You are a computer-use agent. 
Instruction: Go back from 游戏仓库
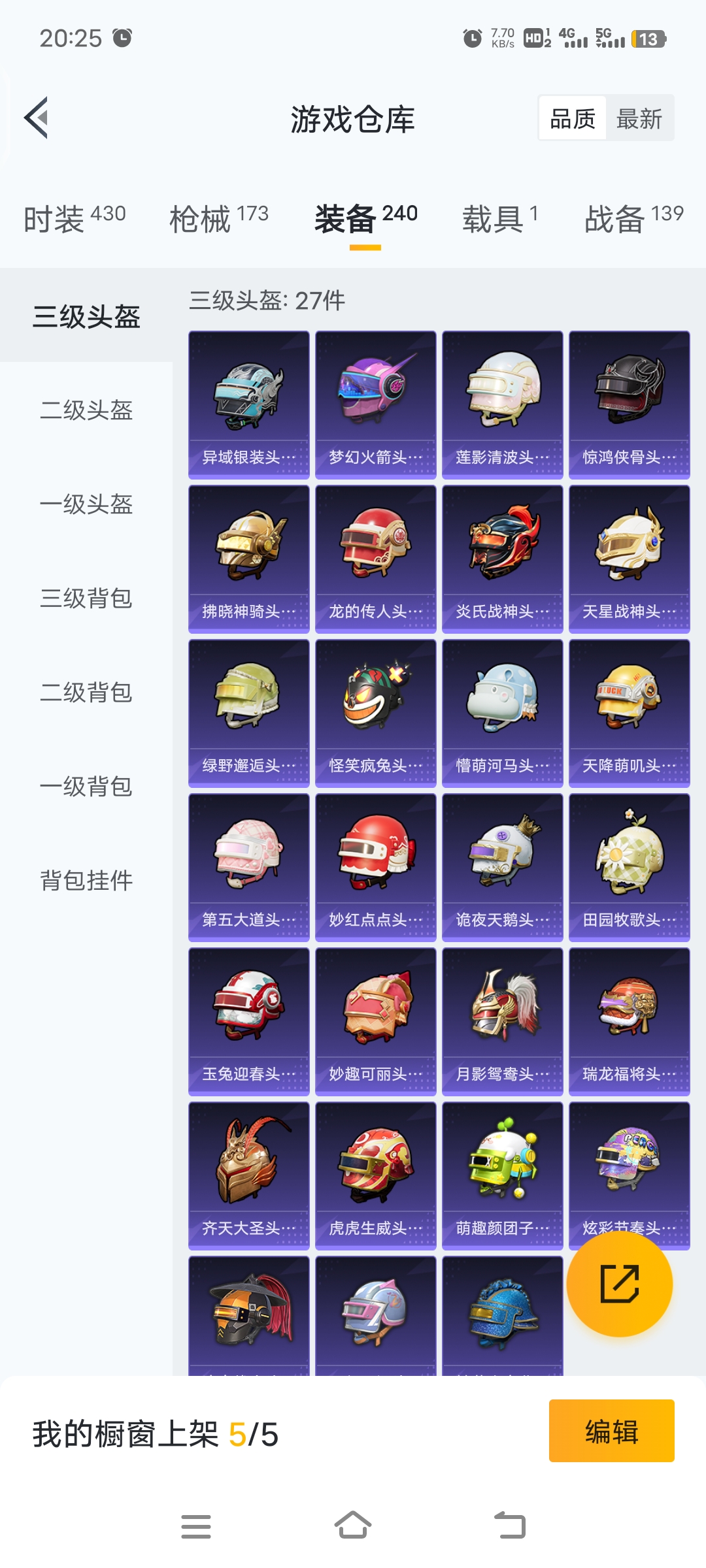[37, 118]
